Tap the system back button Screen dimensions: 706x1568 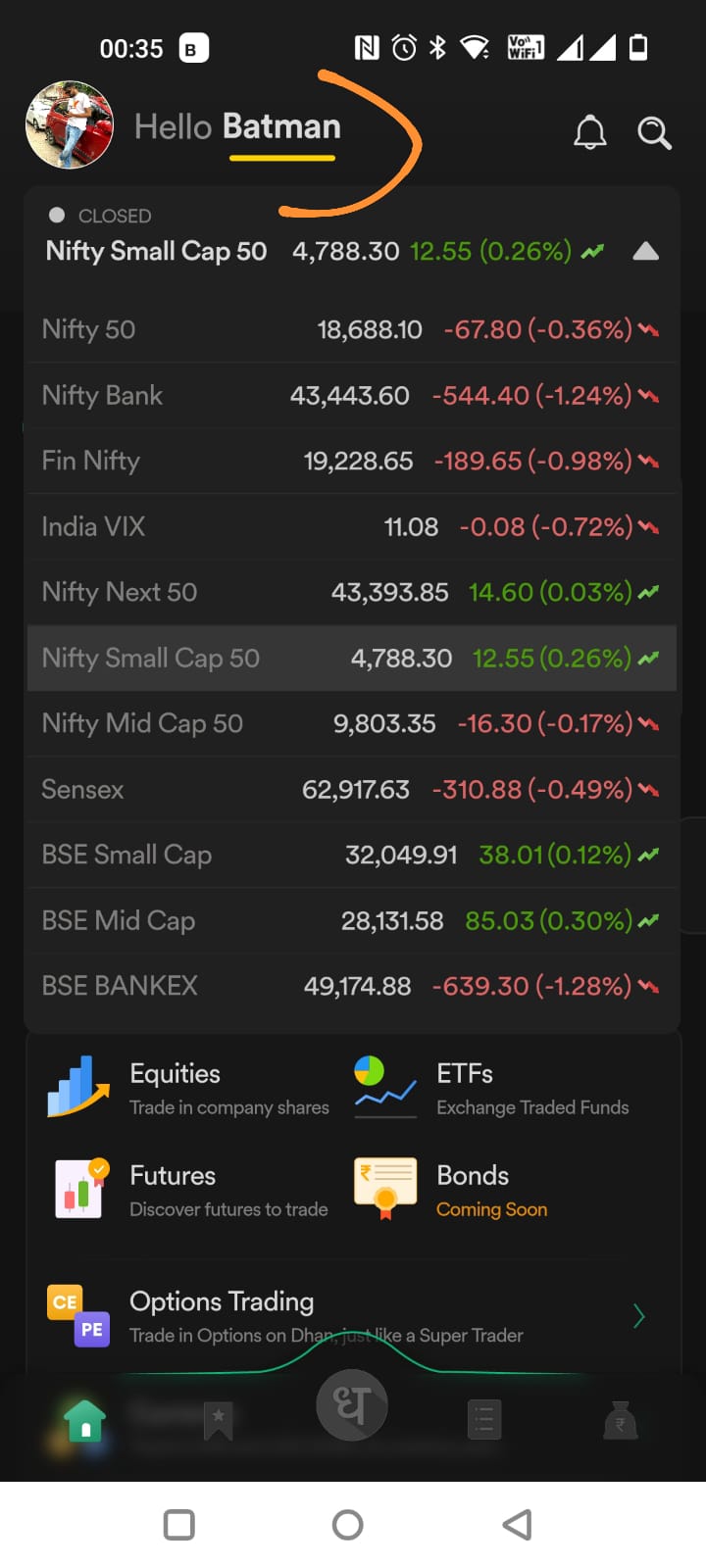(x=517, y=1525)
